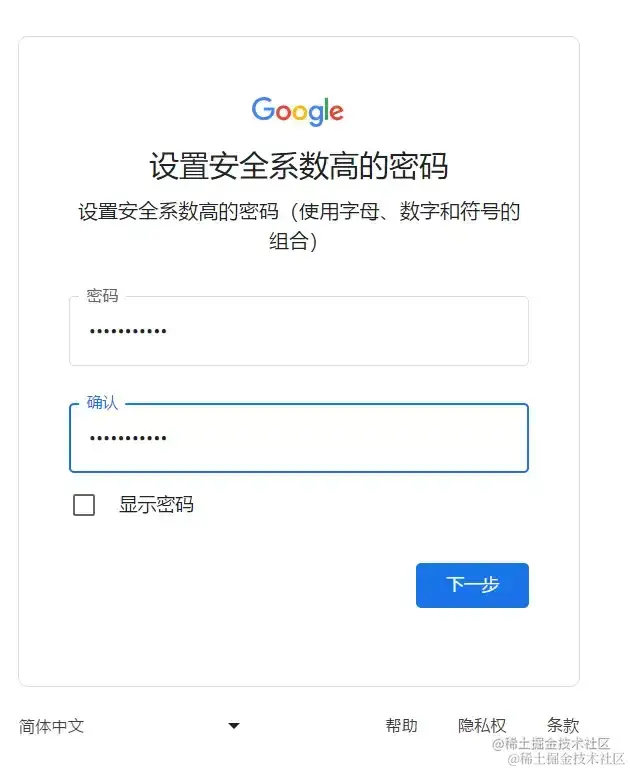
Task: Open the 条款 terms link
Action: click(x=562, y=726)
